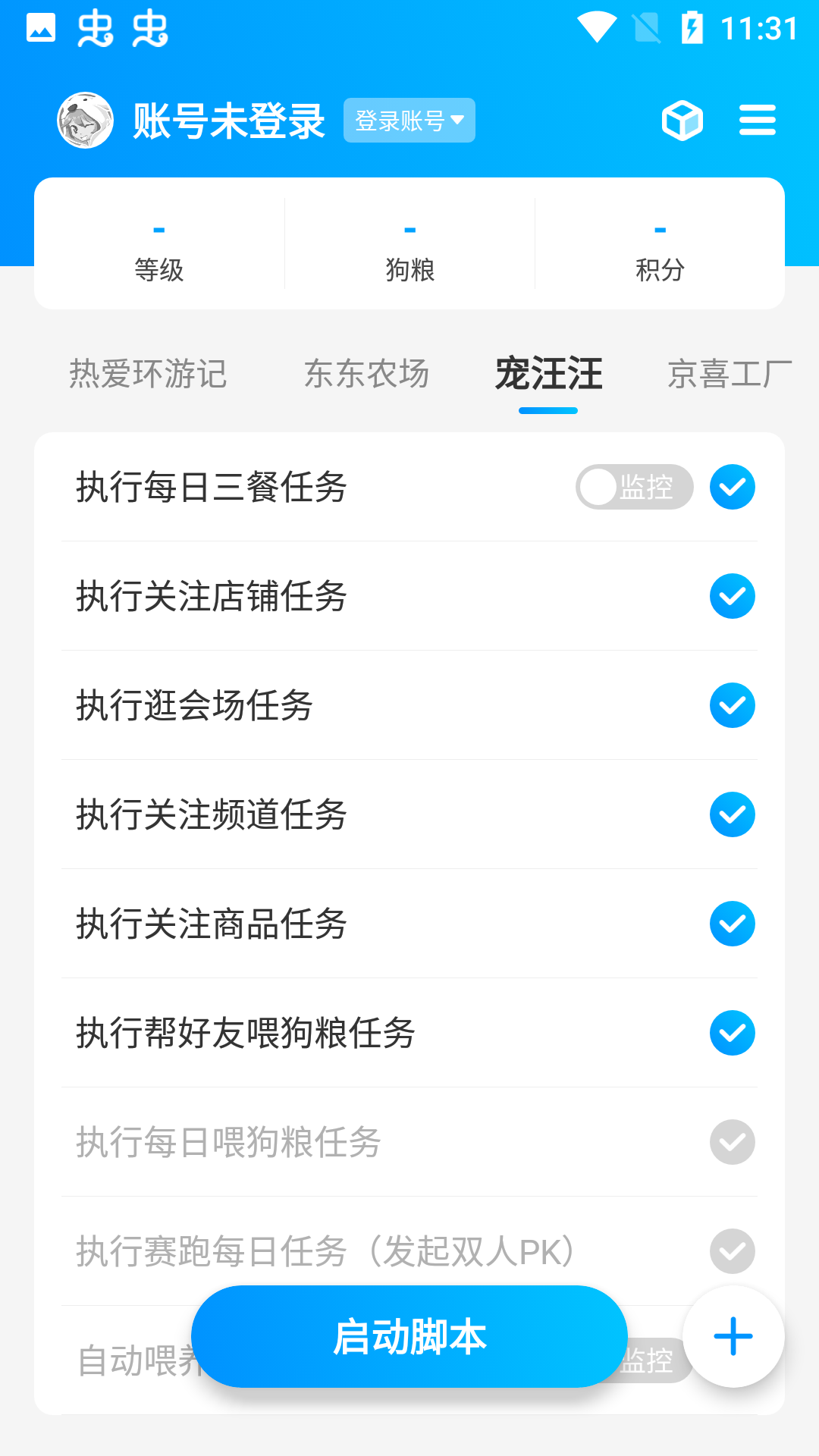Tap the plus floating button
Screen dimensions: 819x1456
733,1336
